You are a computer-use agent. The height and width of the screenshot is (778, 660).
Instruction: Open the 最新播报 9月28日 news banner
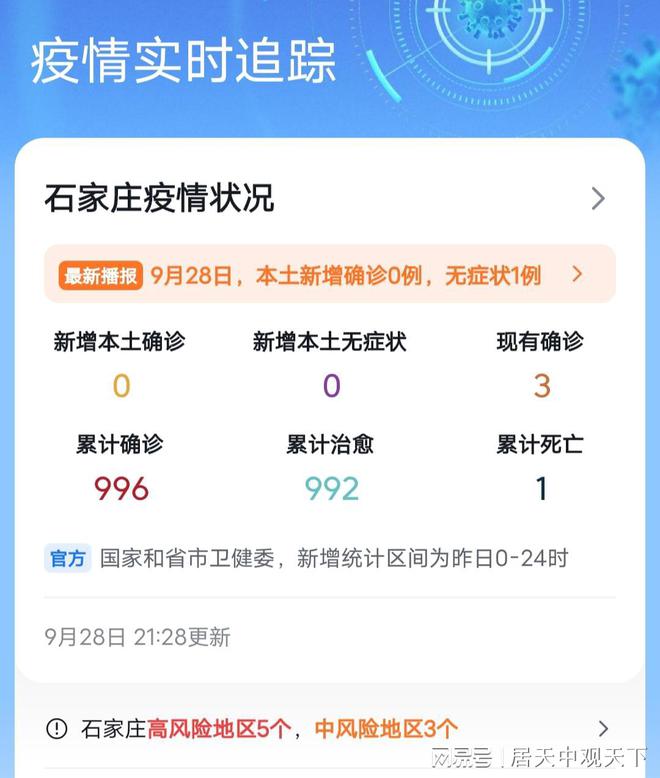click(x=329, y=274)
